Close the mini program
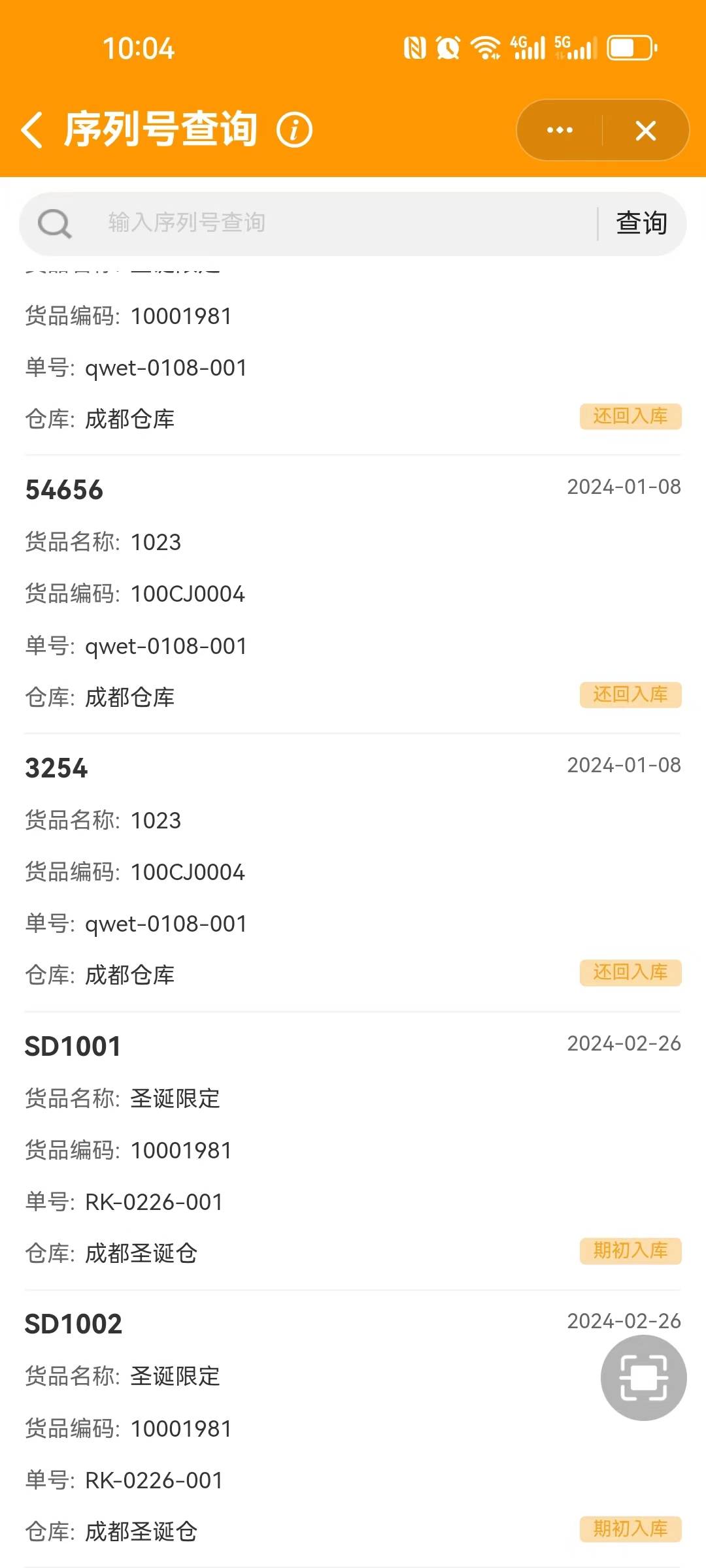The height and width of the screenshot is (1568, 706). pos(645,131)
